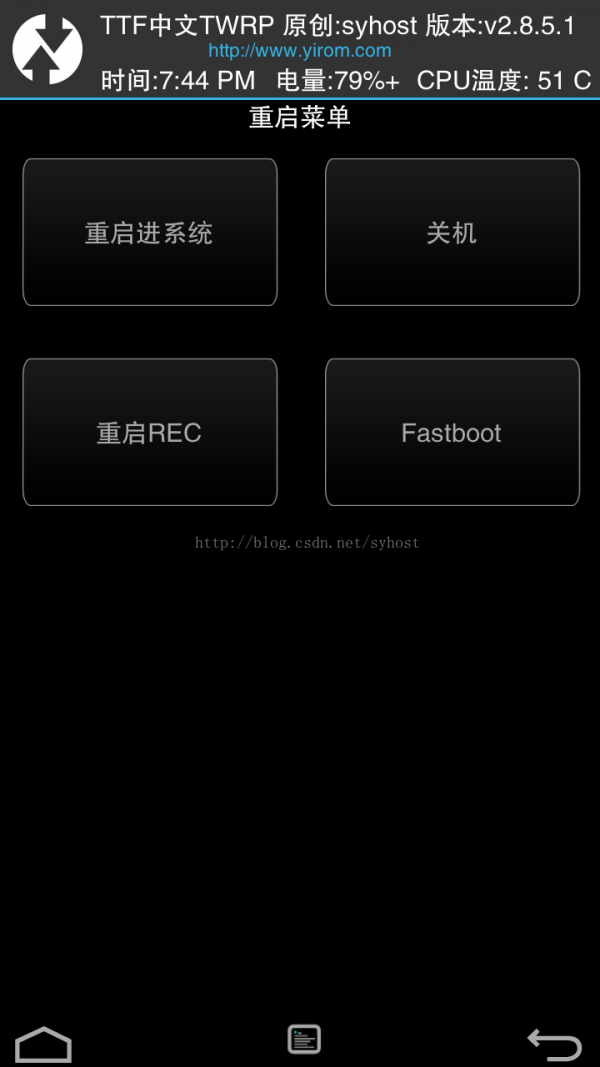This screenshot has width=600, height=1067.
Task: Go back with the return arrow
Action: (x=554, y=1044)
